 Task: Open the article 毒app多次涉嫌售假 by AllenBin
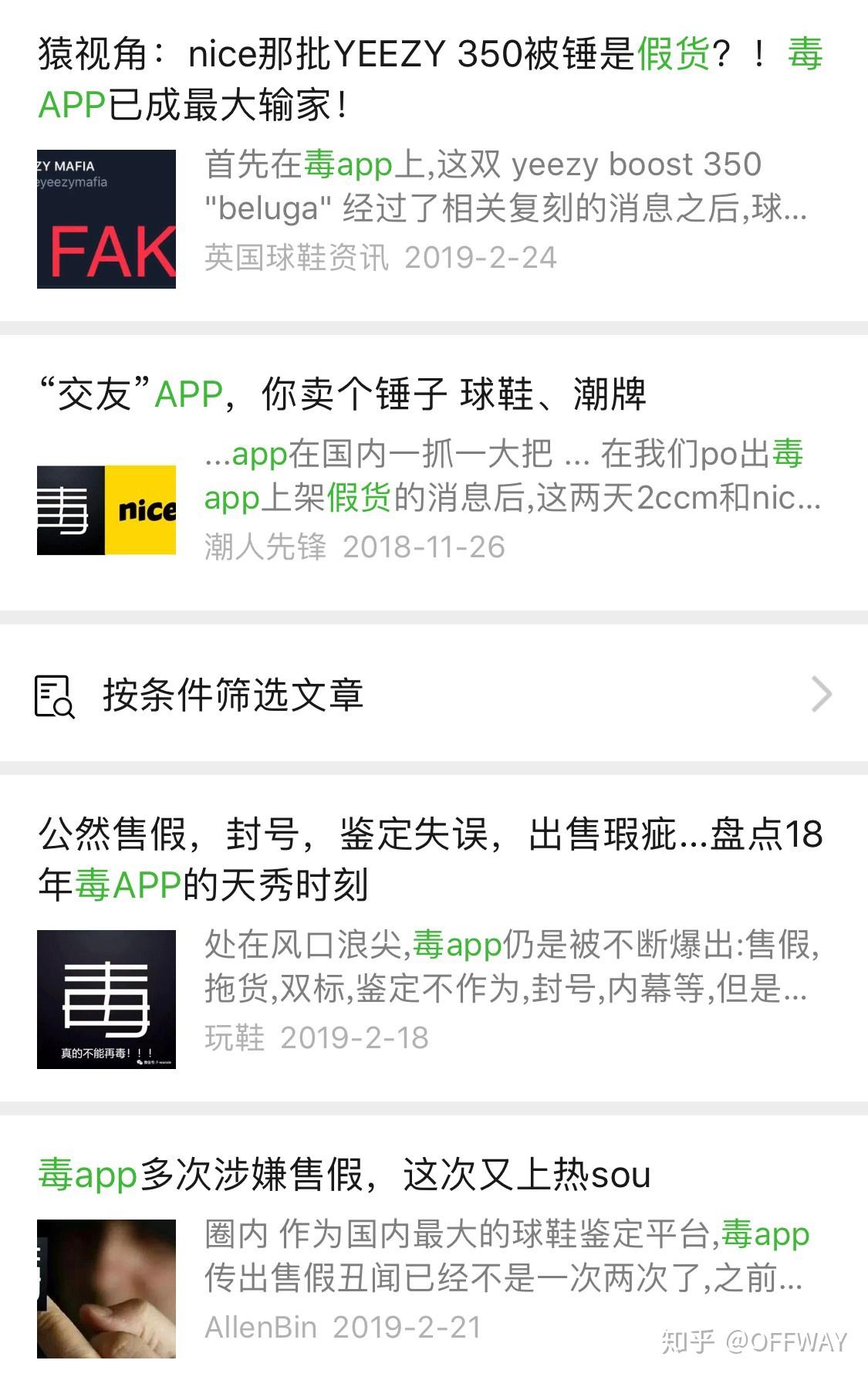click(345, 1175)
